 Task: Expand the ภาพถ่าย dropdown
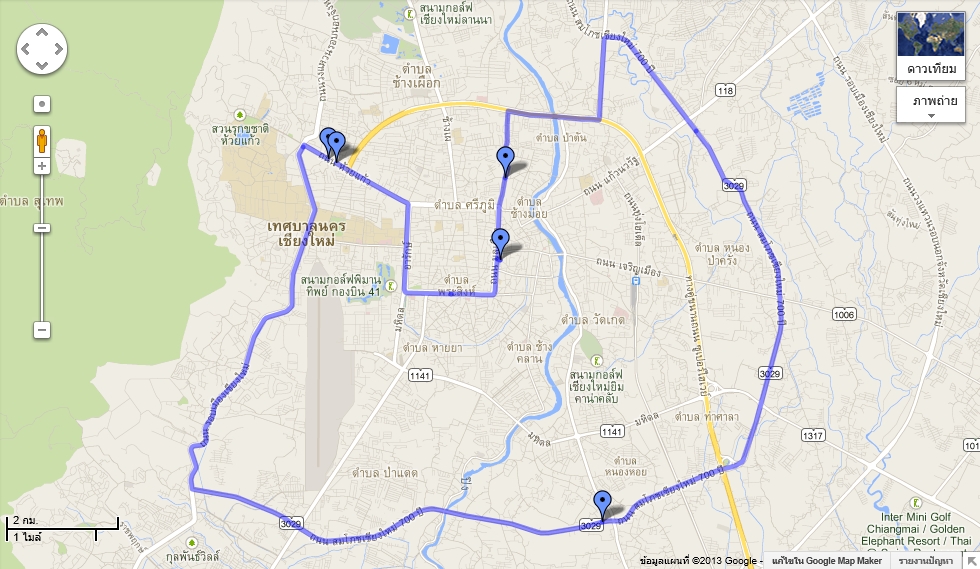coord(931,105)
